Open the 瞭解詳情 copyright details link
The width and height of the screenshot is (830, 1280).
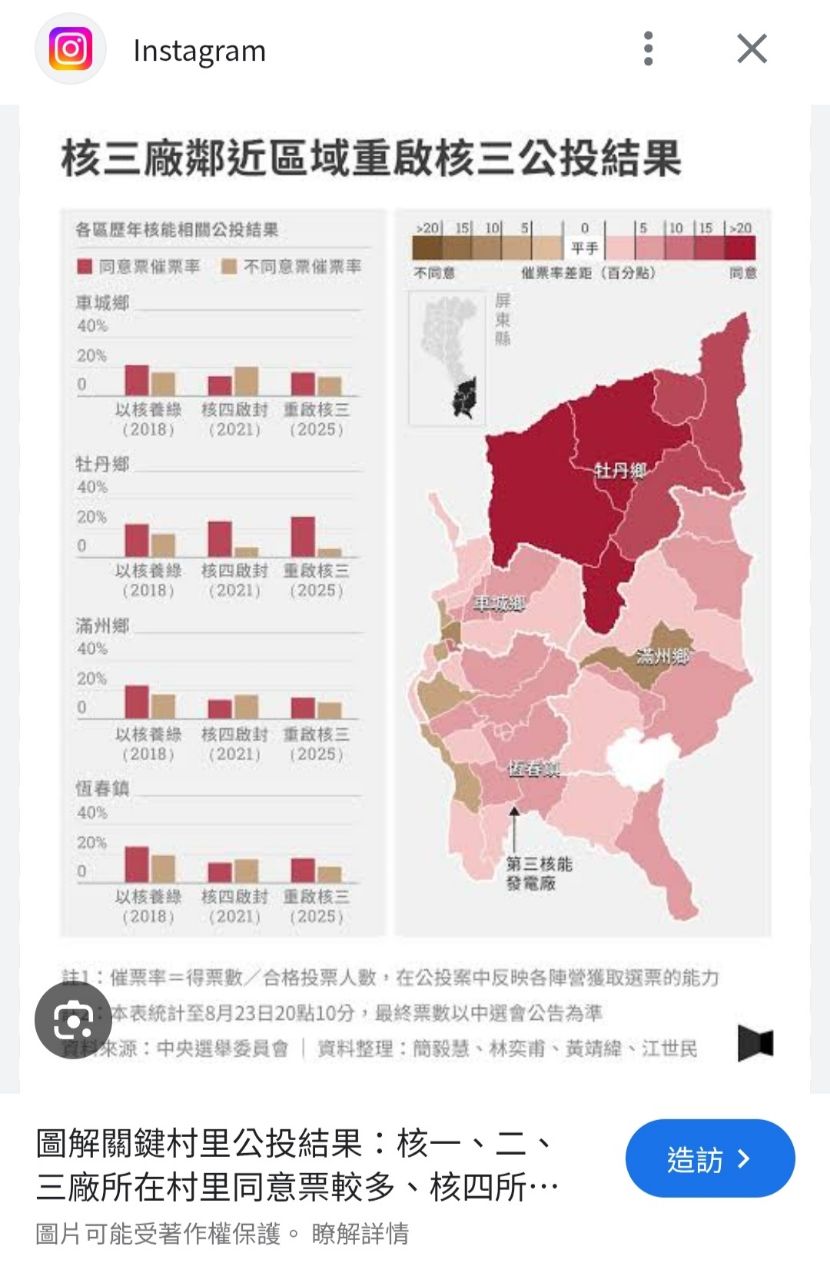(x=360, y=1234)
